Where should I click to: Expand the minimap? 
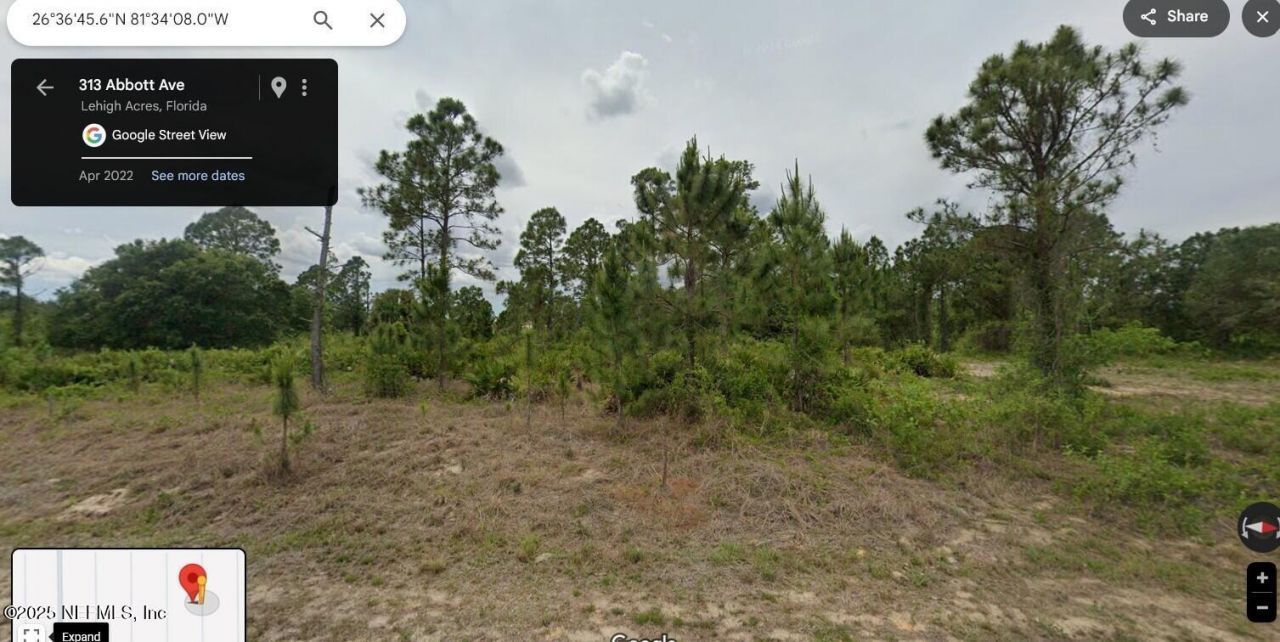(x=33, y=634)
